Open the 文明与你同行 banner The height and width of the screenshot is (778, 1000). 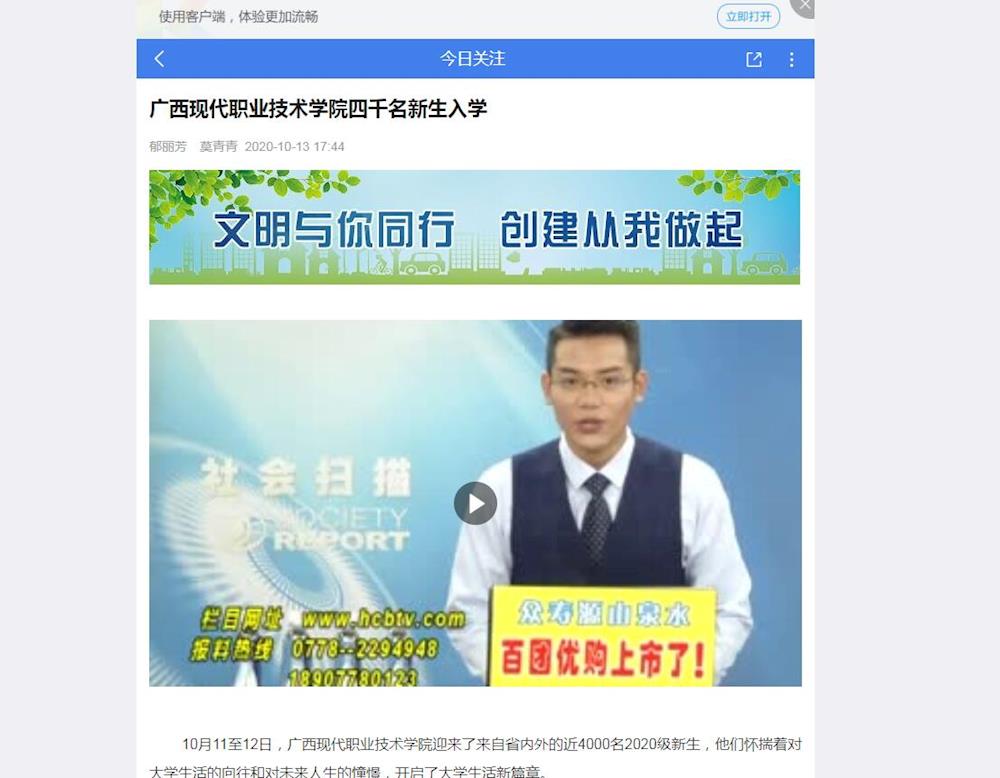pyautogui.click(x=474, y=227)
